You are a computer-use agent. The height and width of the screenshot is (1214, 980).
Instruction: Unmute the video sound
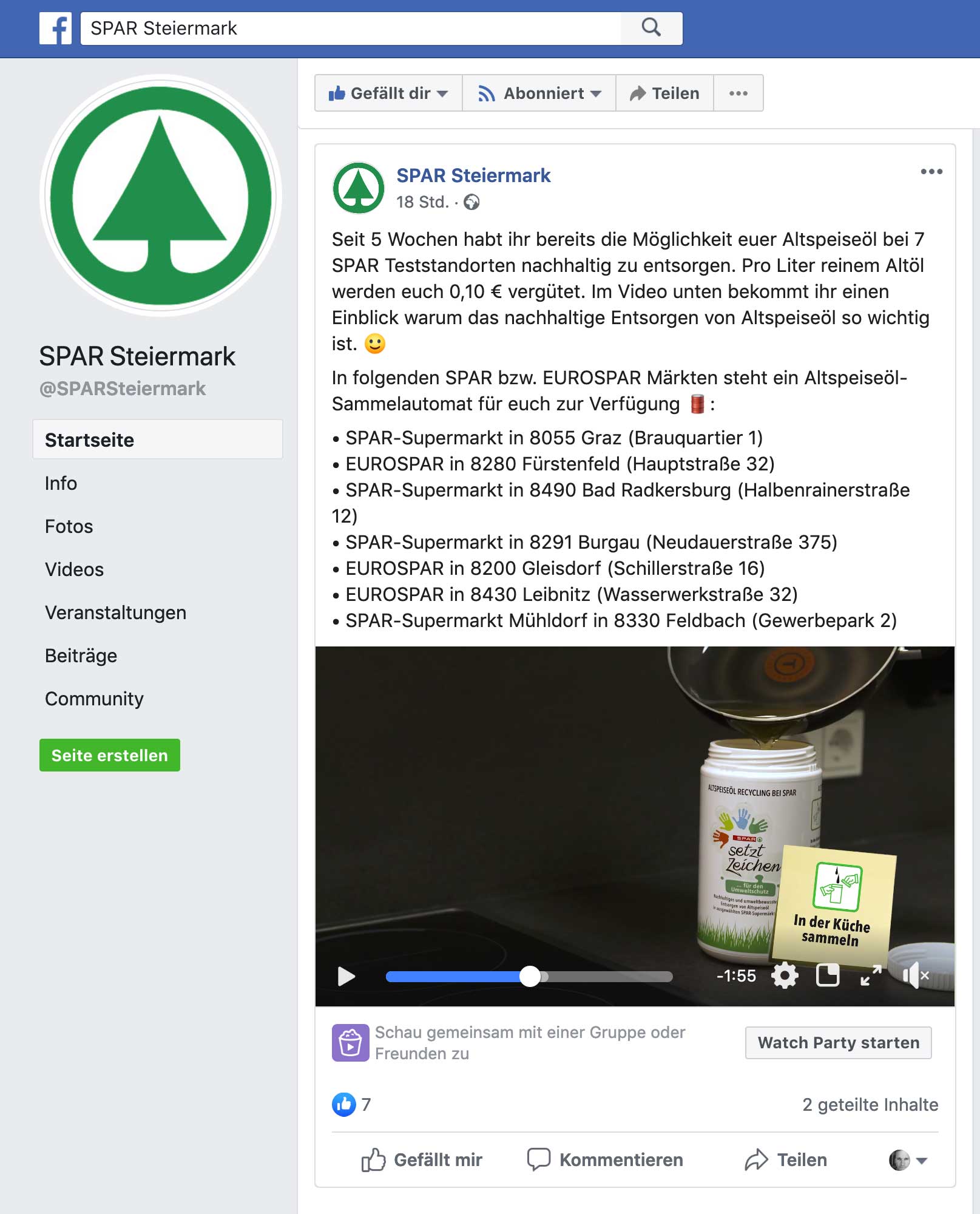[x=914, y=975]
